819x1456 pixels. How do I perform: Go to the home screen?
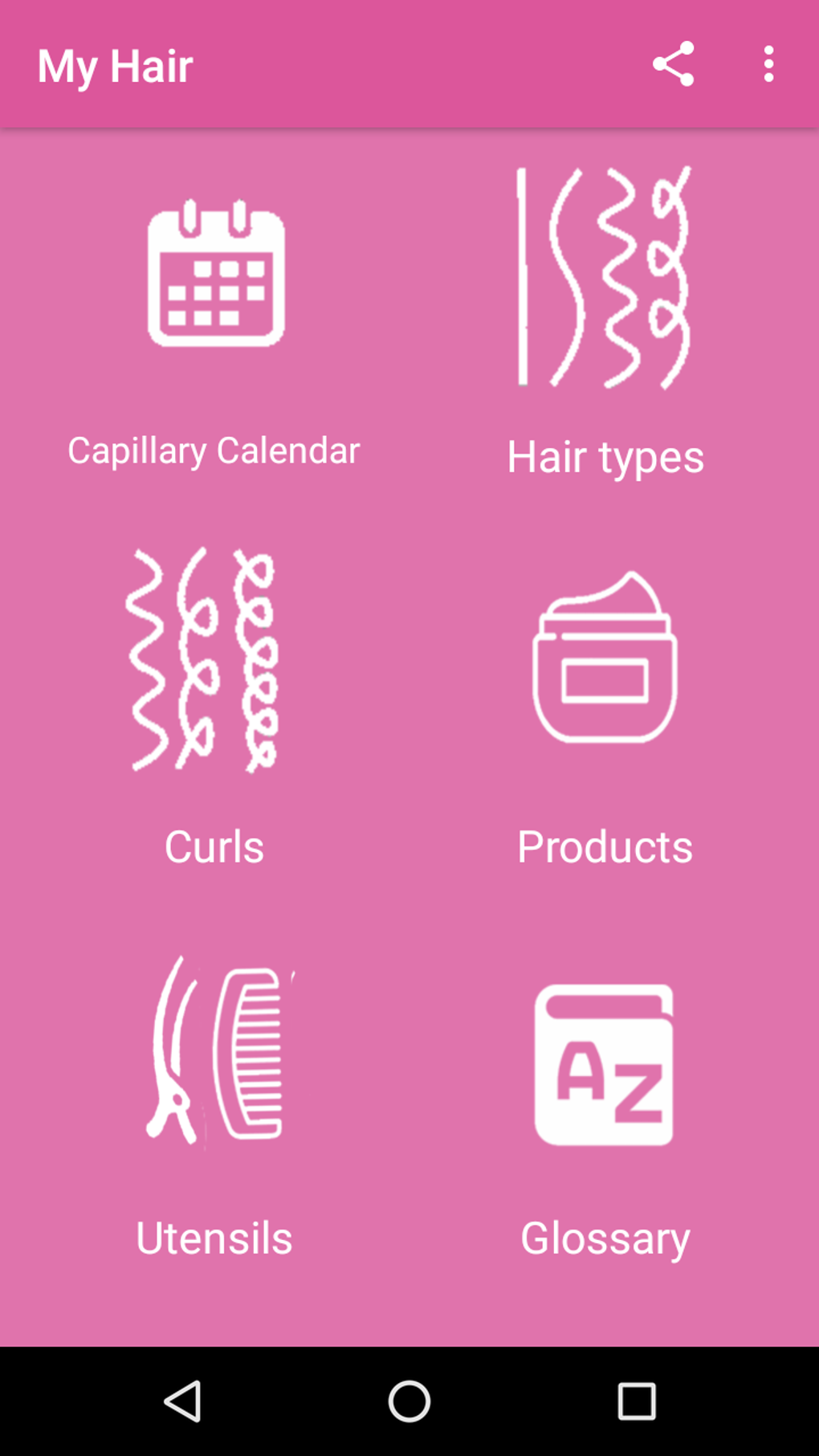[x=409, y=1401]
